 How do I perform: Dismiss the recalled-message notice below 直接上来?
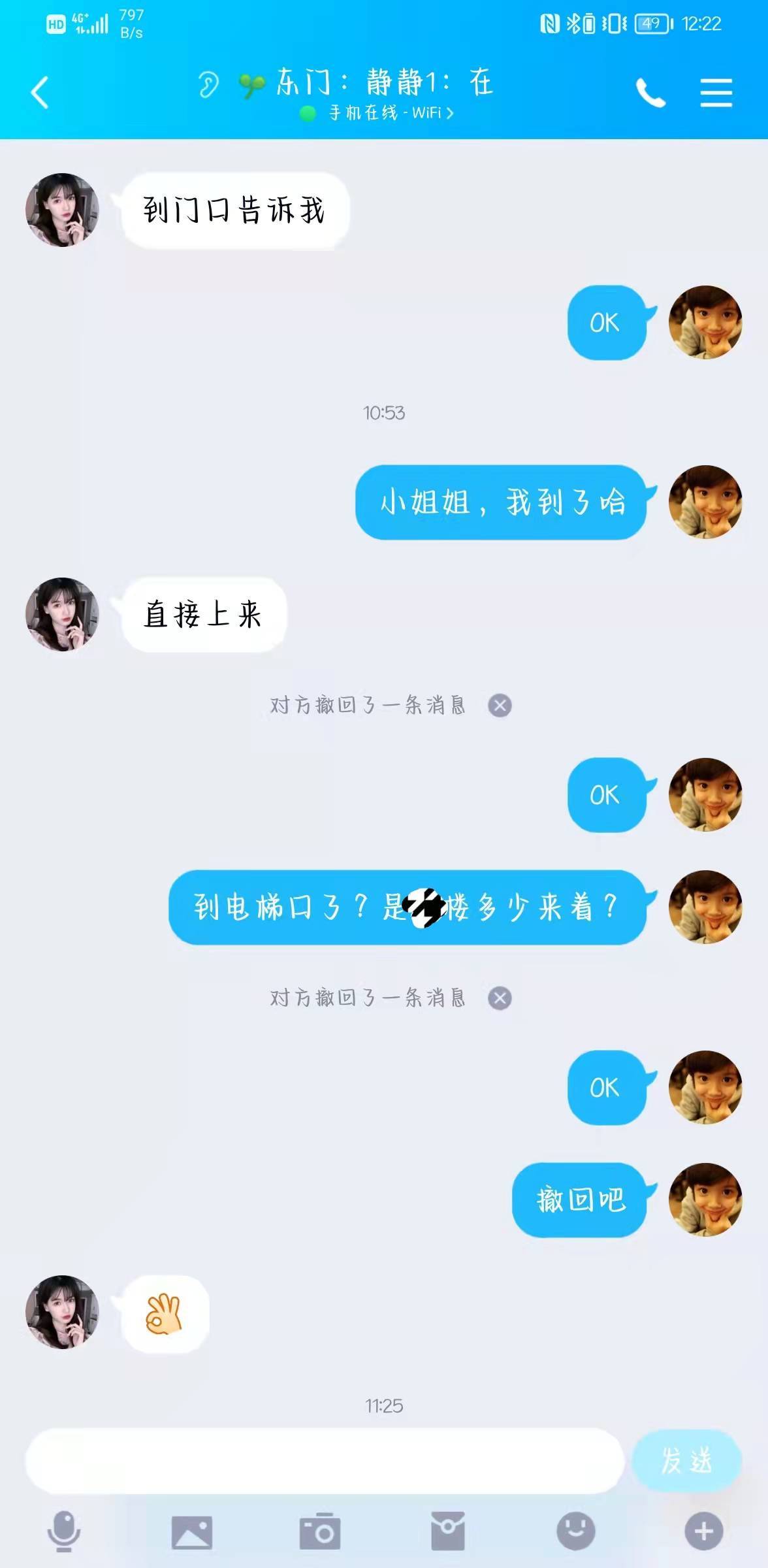tap(500, 706)
